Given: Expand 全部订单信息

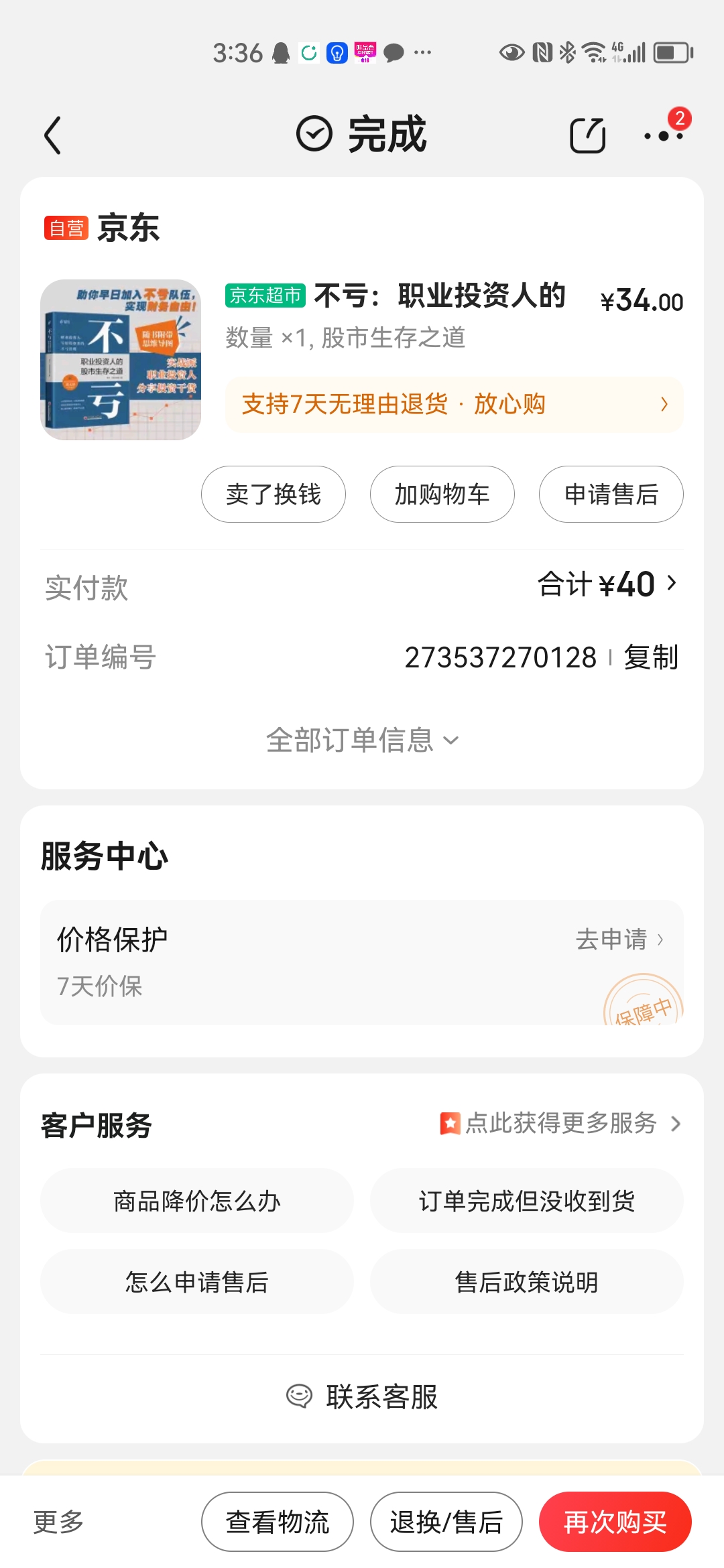Looking at the screenshot, I should click(362, 740).
